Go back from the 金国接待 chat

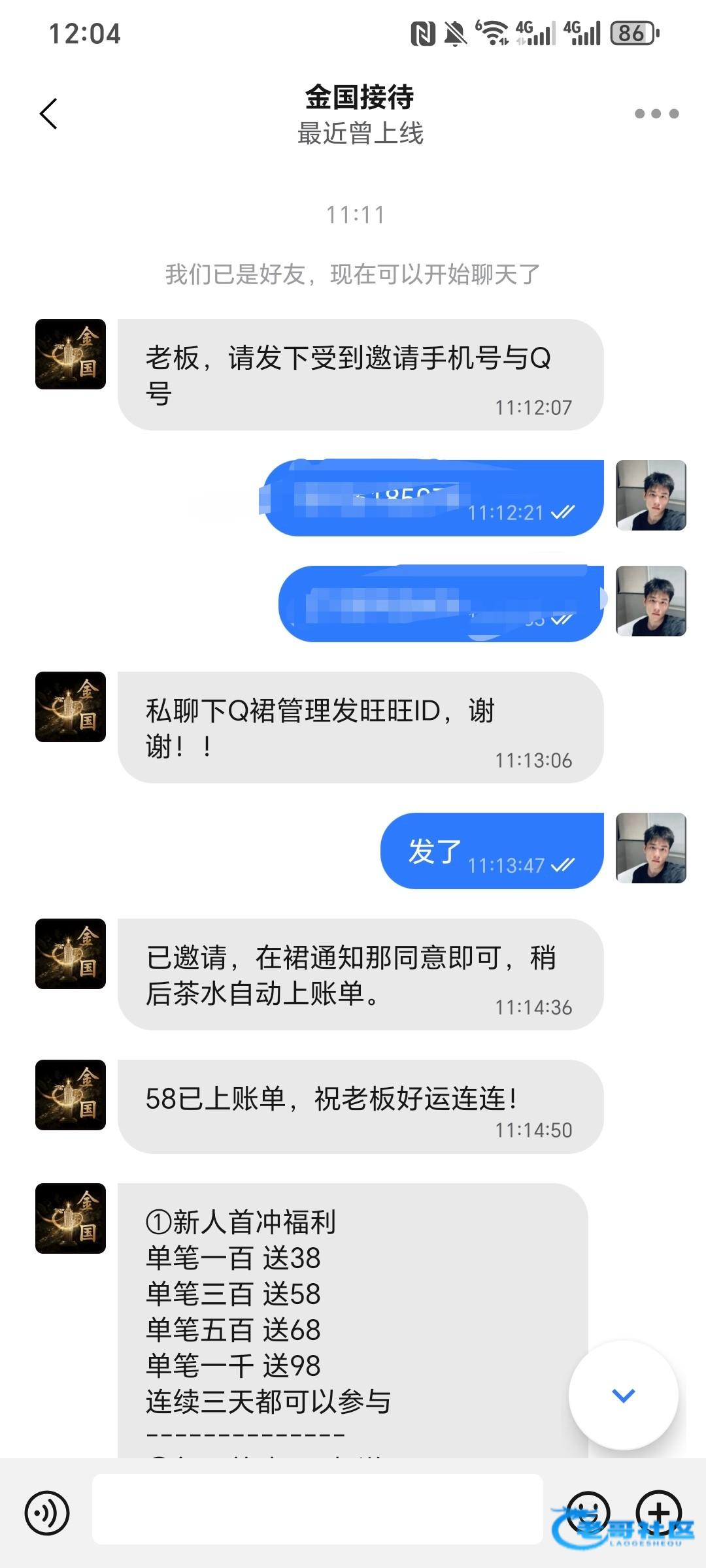point(49,114)
